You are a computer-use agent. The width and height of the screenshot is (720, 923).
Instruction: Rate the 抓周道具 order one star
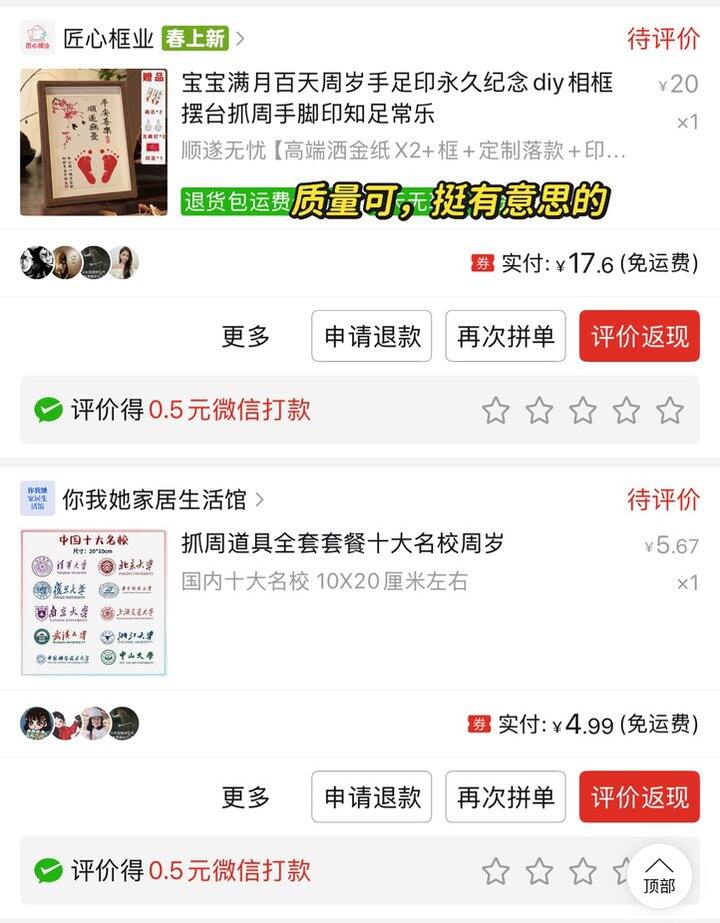coord(496,871)
